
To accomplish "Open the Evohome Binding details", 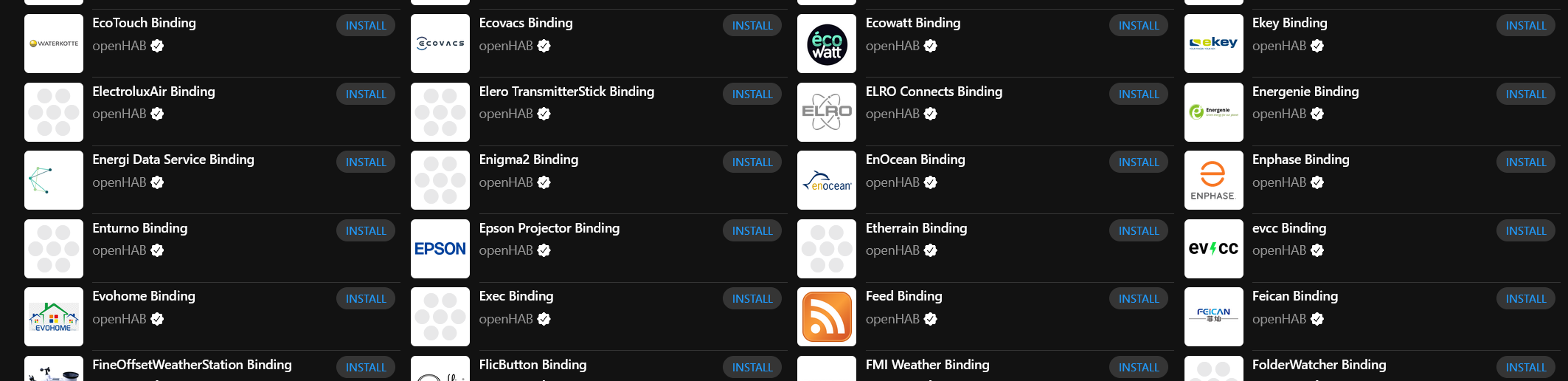I will (144, 297).
